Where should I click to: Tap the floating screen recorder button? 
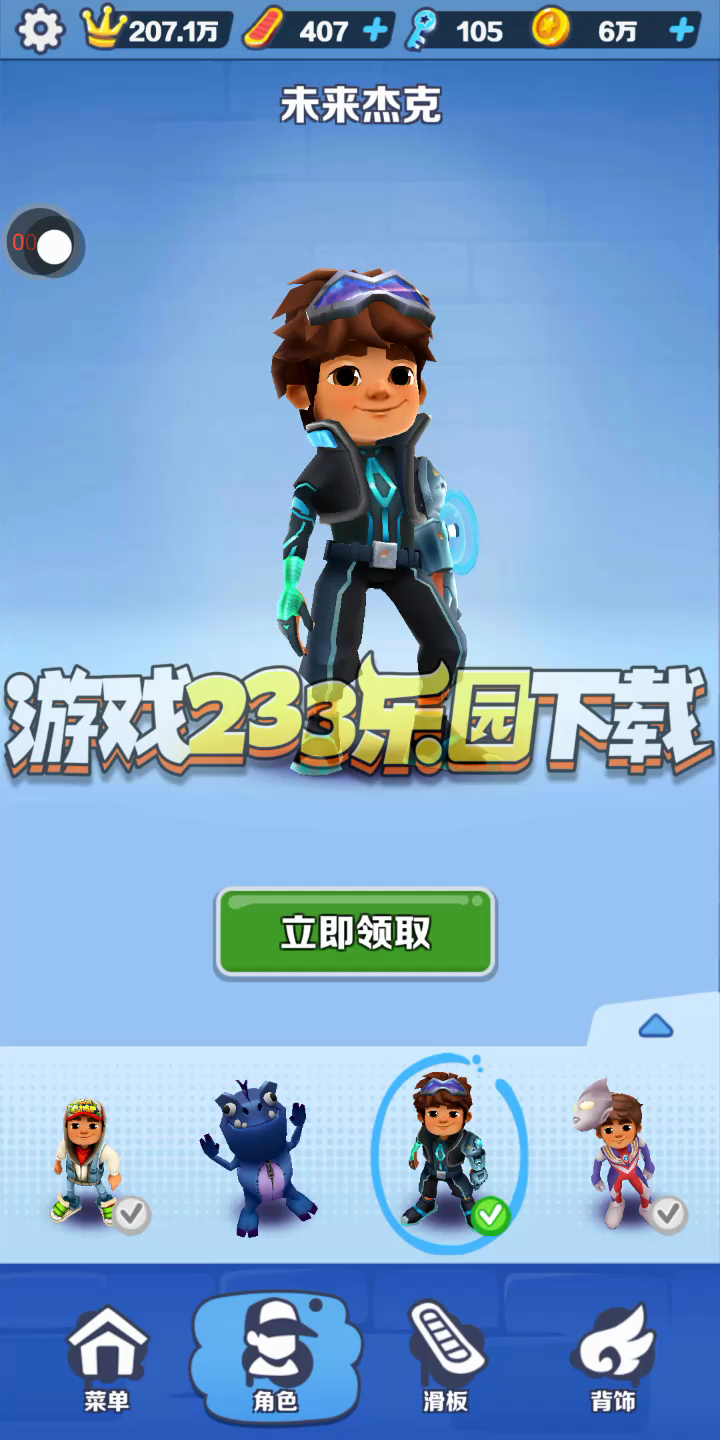44,244
